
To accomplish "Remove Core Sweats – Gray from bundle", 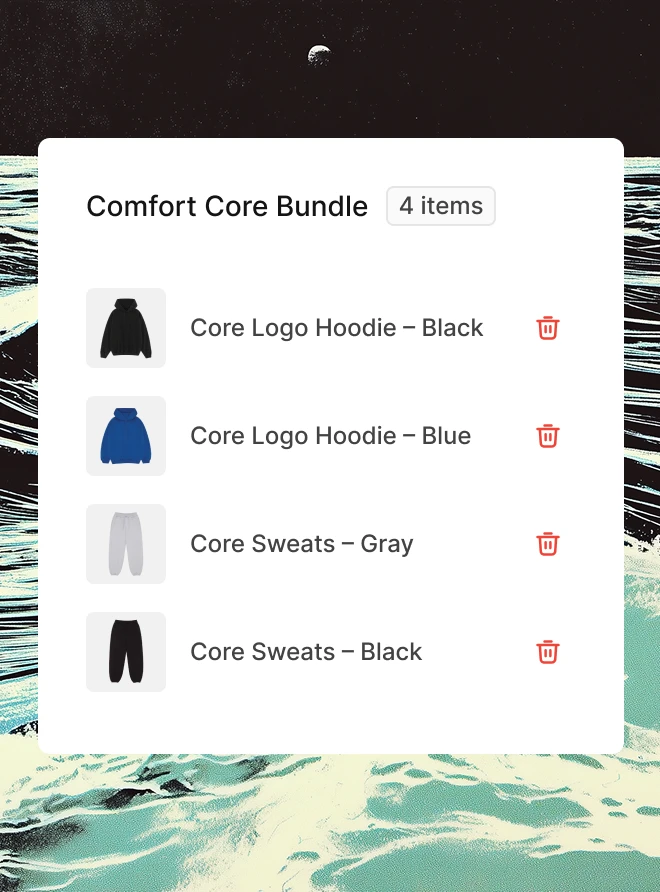I will tap(547, 544).
